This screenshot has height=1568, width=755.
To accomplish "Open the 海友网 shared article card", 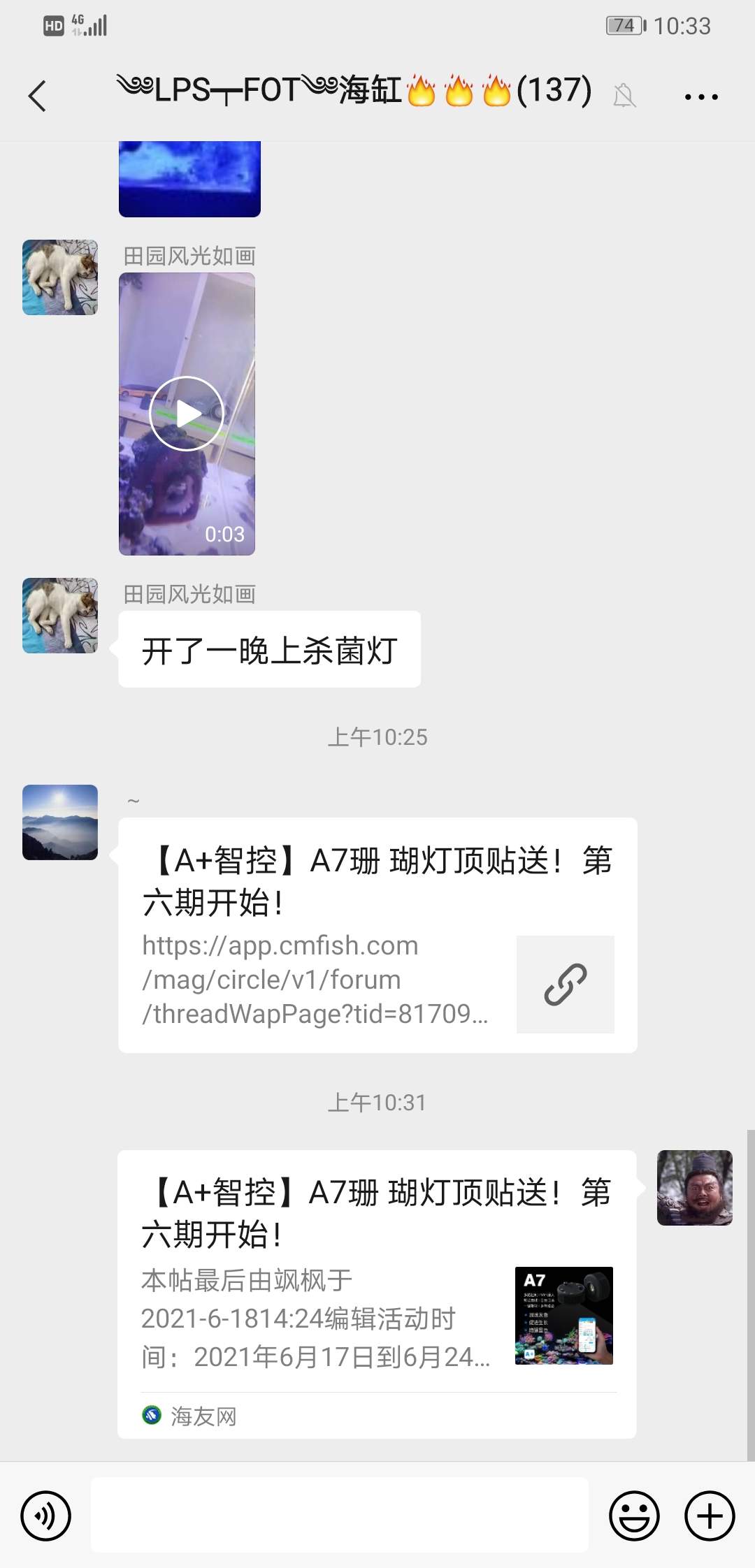I will 377,1294.
